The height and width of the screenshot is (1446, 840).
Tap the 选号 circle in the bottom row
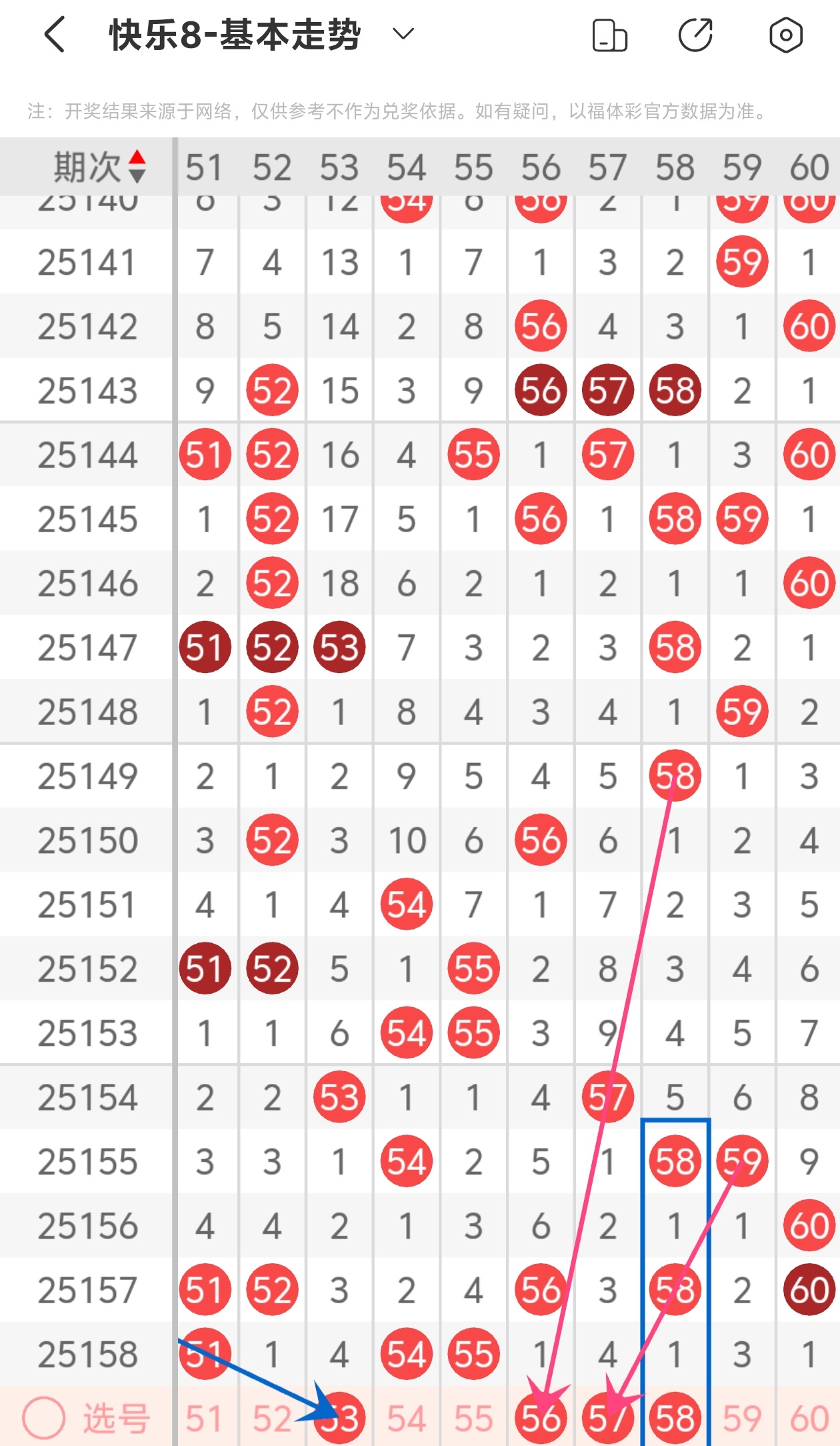tap(44, 1417)
